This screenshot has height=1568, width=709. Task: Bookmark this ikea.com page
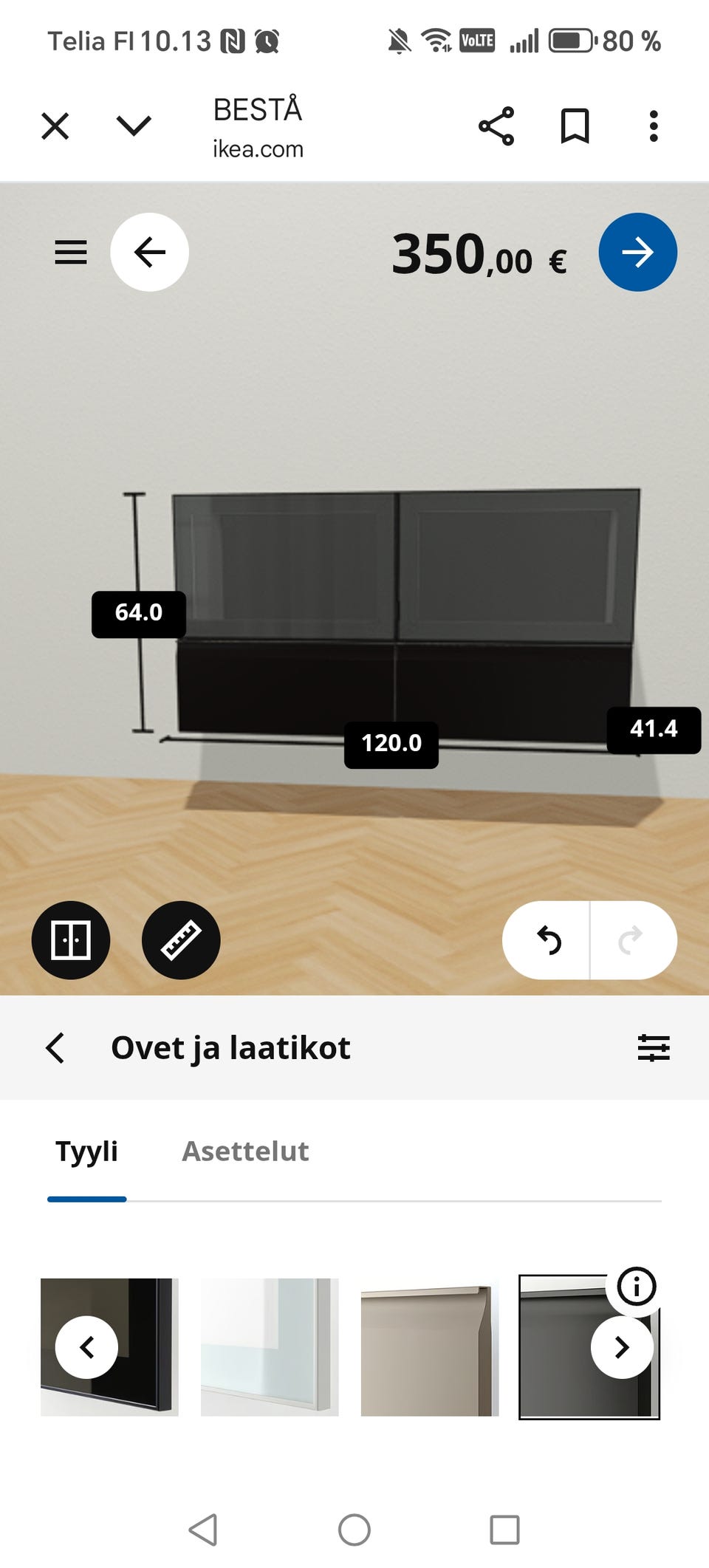[575, 126]
